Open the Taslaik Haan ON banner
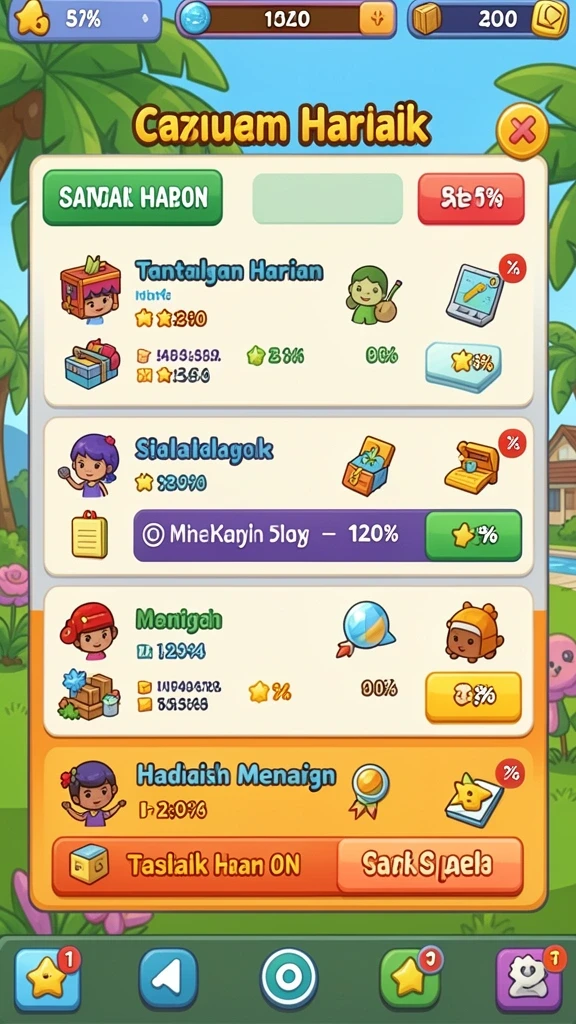The height and width of the screenshot is (1024, 576). point(195,866)
